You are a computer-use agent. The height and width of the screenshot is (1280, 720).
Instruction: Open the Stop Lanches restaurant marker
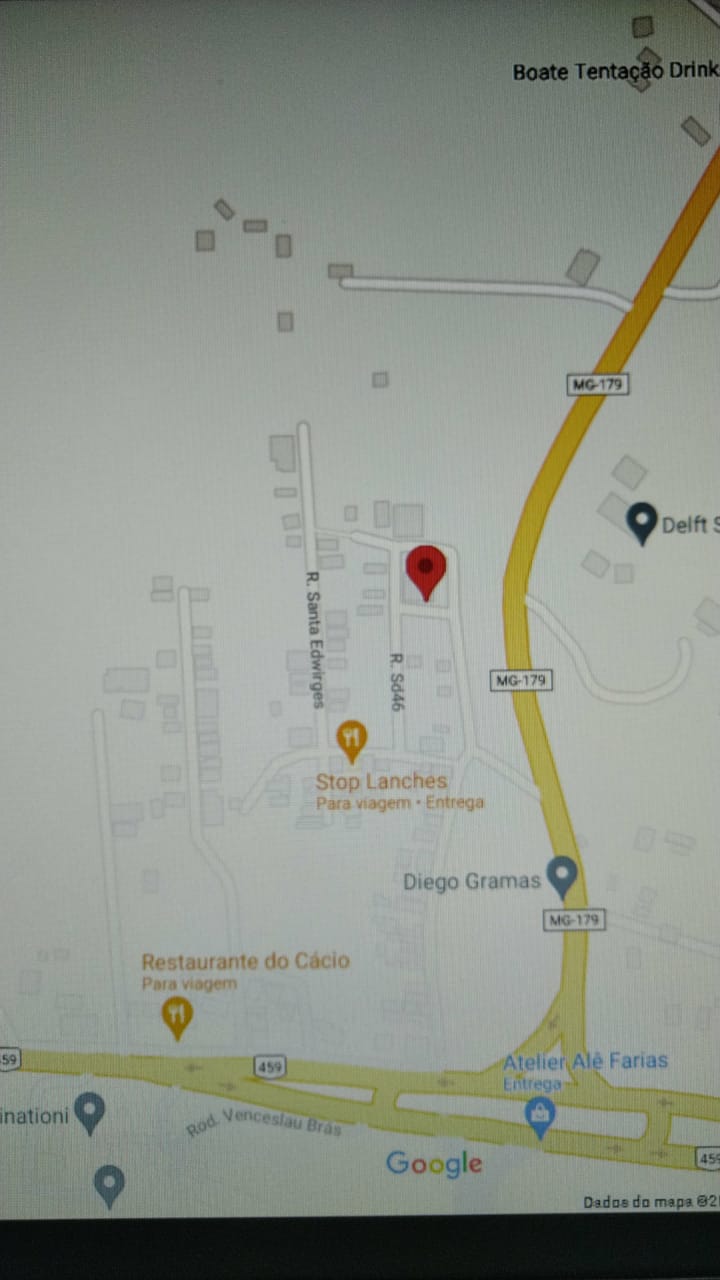pos(351,741)
